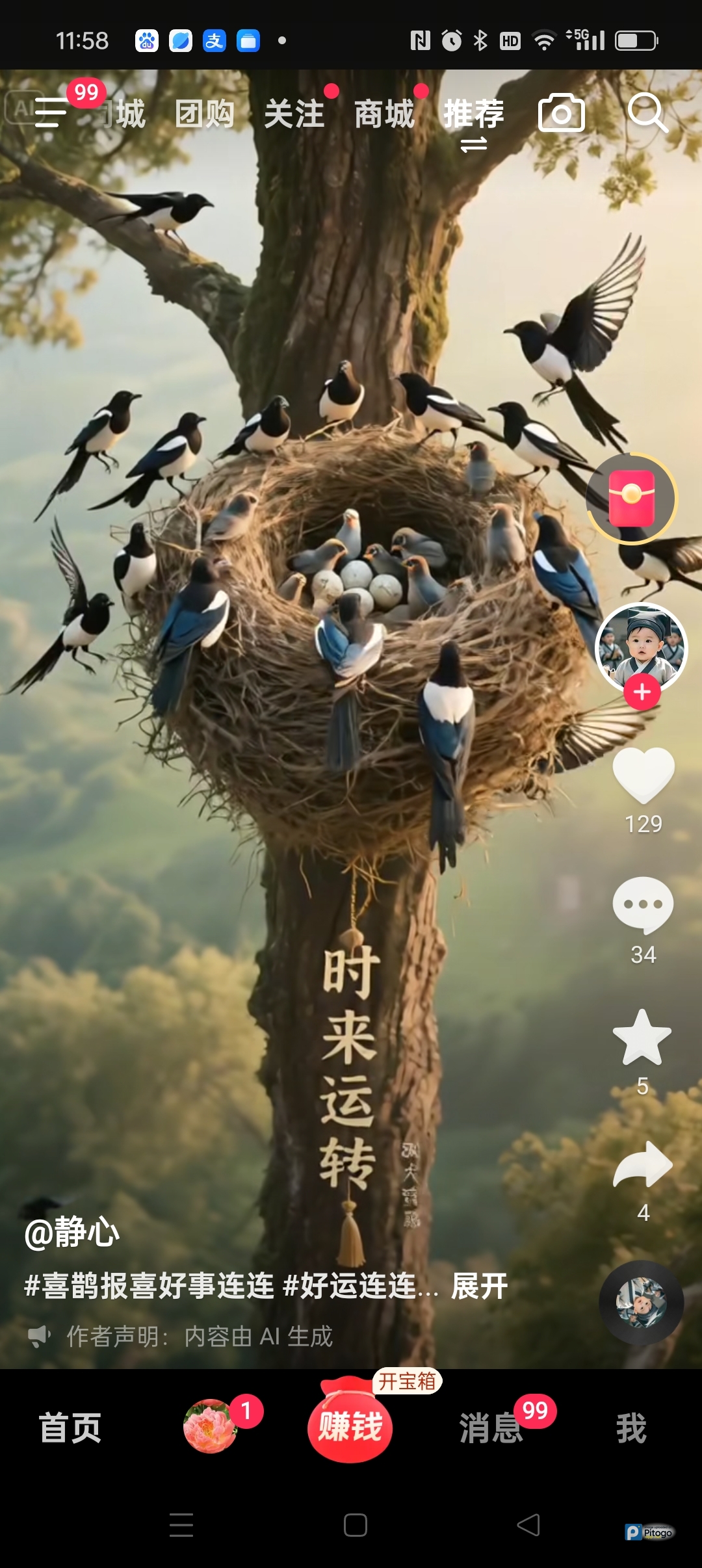This screenshot has width=702, height=1568.
Task: Switch to the 团购 tab
Action: (204, 114)
